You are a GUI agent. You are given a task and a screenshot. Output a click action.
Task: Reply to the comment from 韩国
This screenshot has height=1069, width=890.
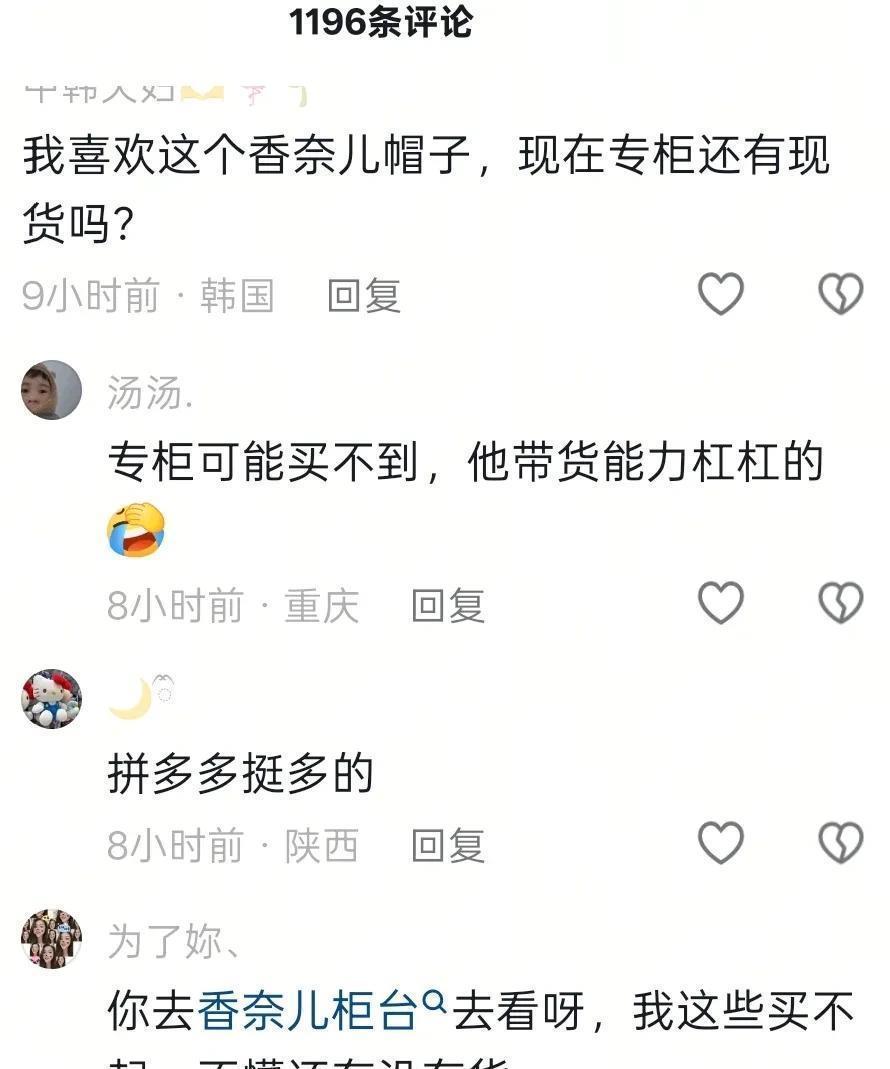pyautogui.click(x=364, y=296)
